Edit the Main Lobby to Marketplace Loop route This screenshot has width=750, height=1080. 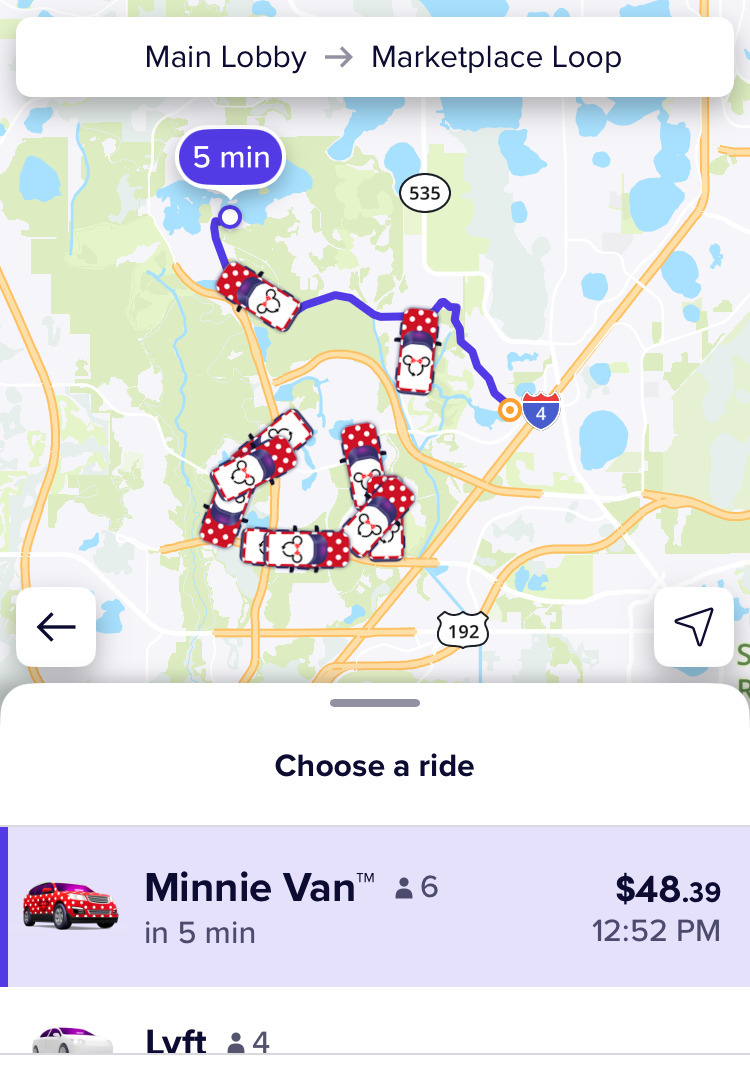[375, 57]
